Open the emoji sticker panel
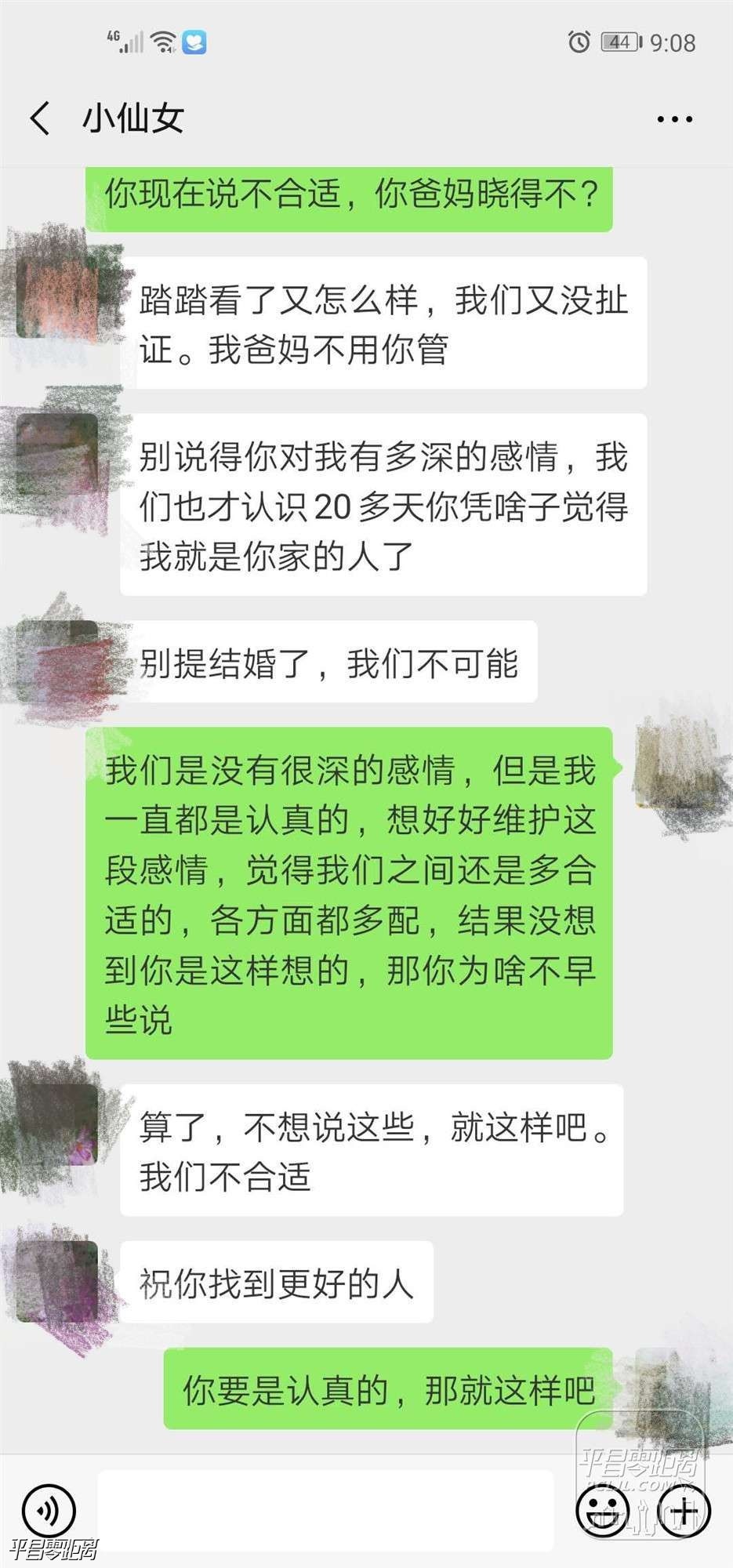Image resolution: width=733 pixels, height=1568 pixels. [x=602, y=1509]
